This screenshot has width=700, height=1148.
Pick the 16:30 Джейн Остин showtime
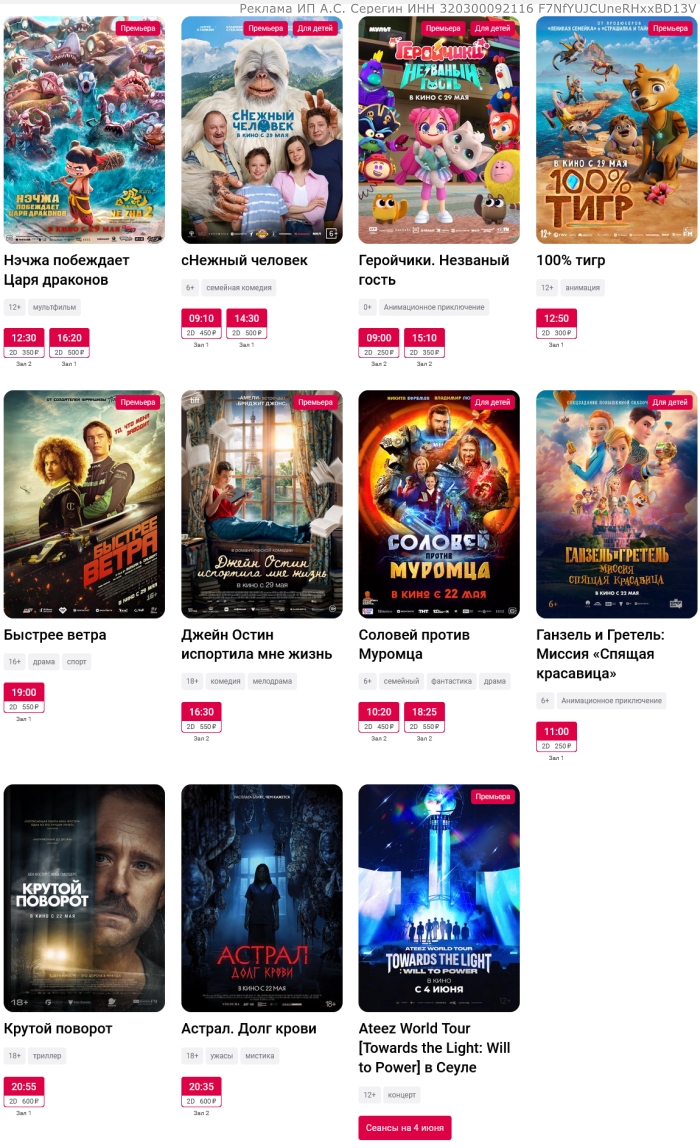click(x=201, y=717)
